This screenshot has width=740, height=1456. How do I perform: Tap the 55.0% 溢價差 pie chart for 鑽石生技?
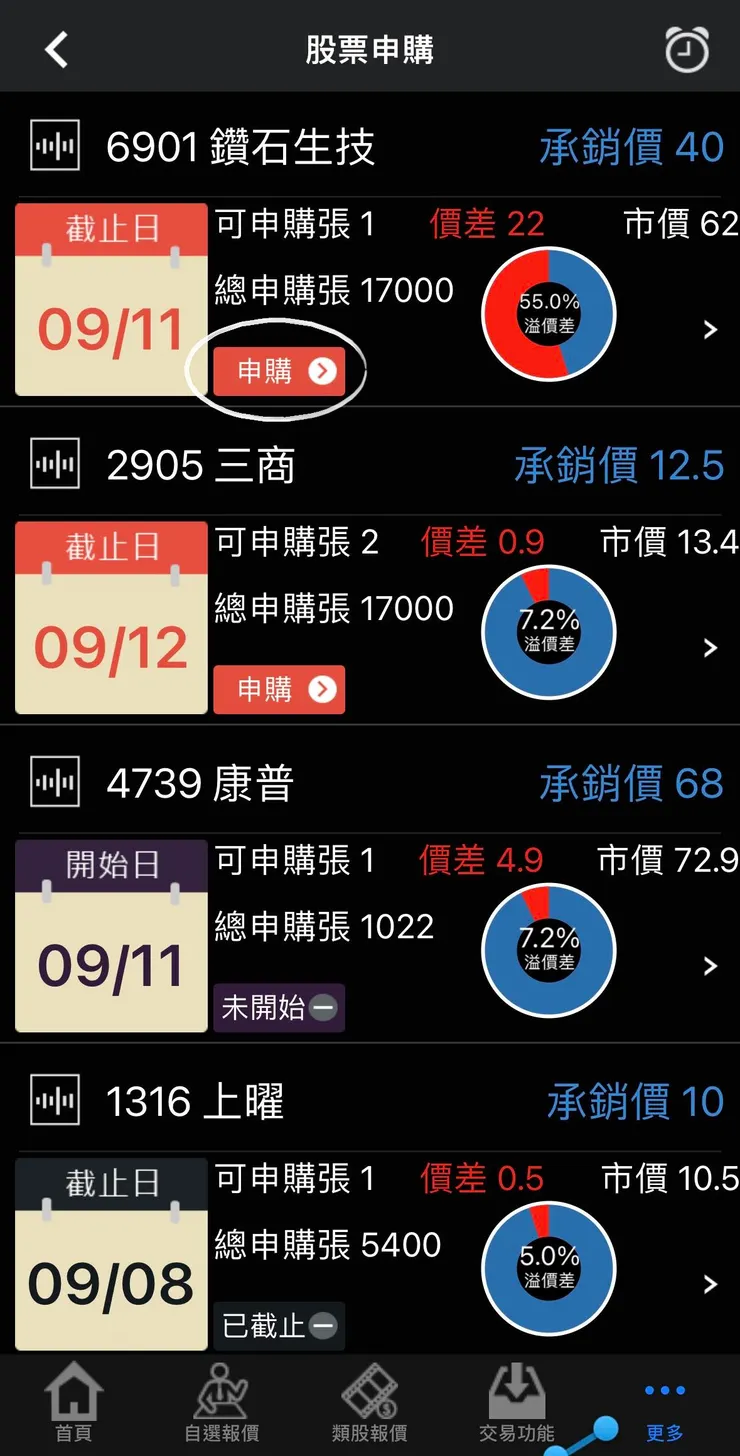point(548,314)
